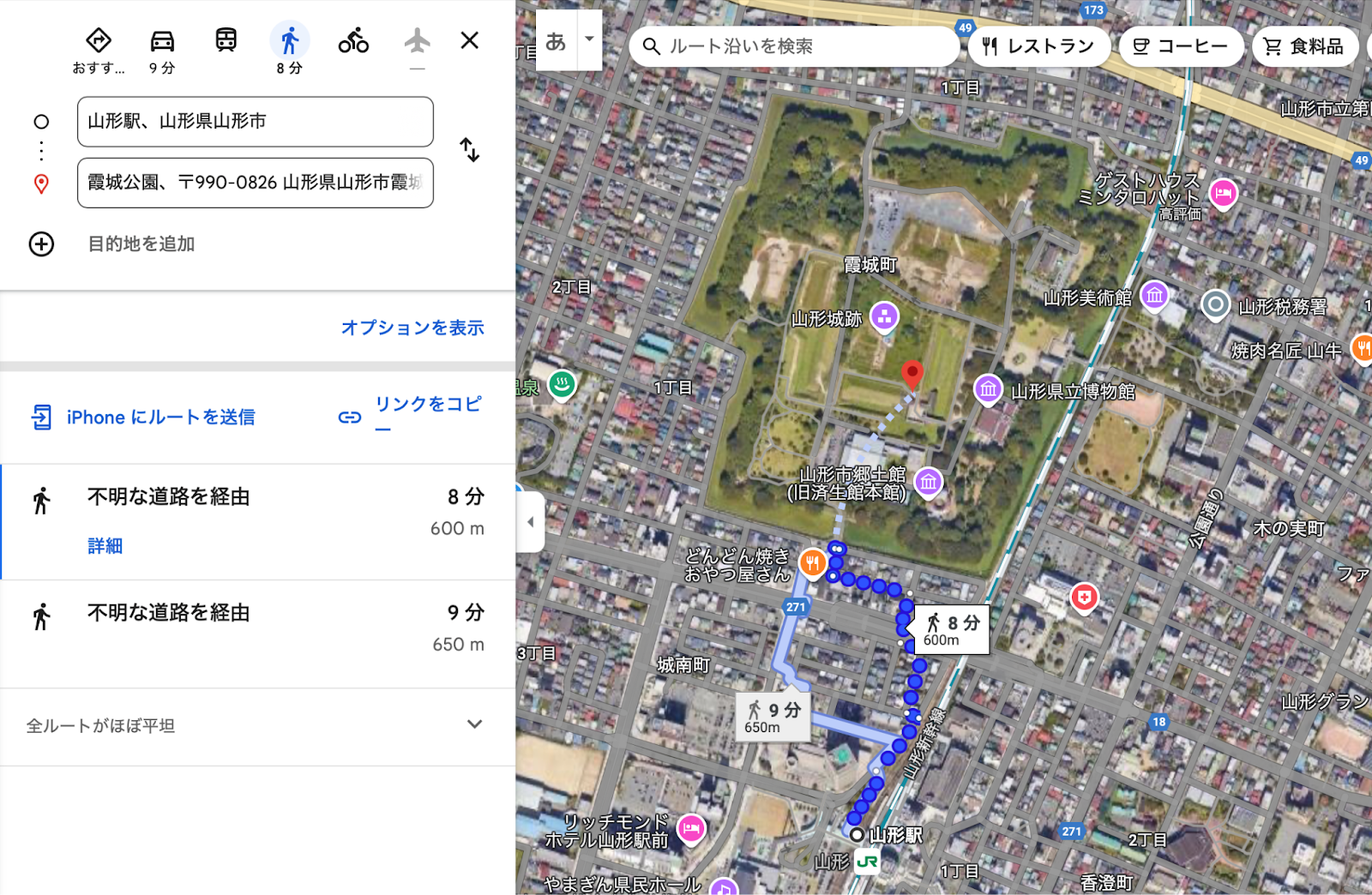Screen dimensions: 1372x895
Task: Close the directions panel
Action: pyautogui.click(x=469, y=40)
